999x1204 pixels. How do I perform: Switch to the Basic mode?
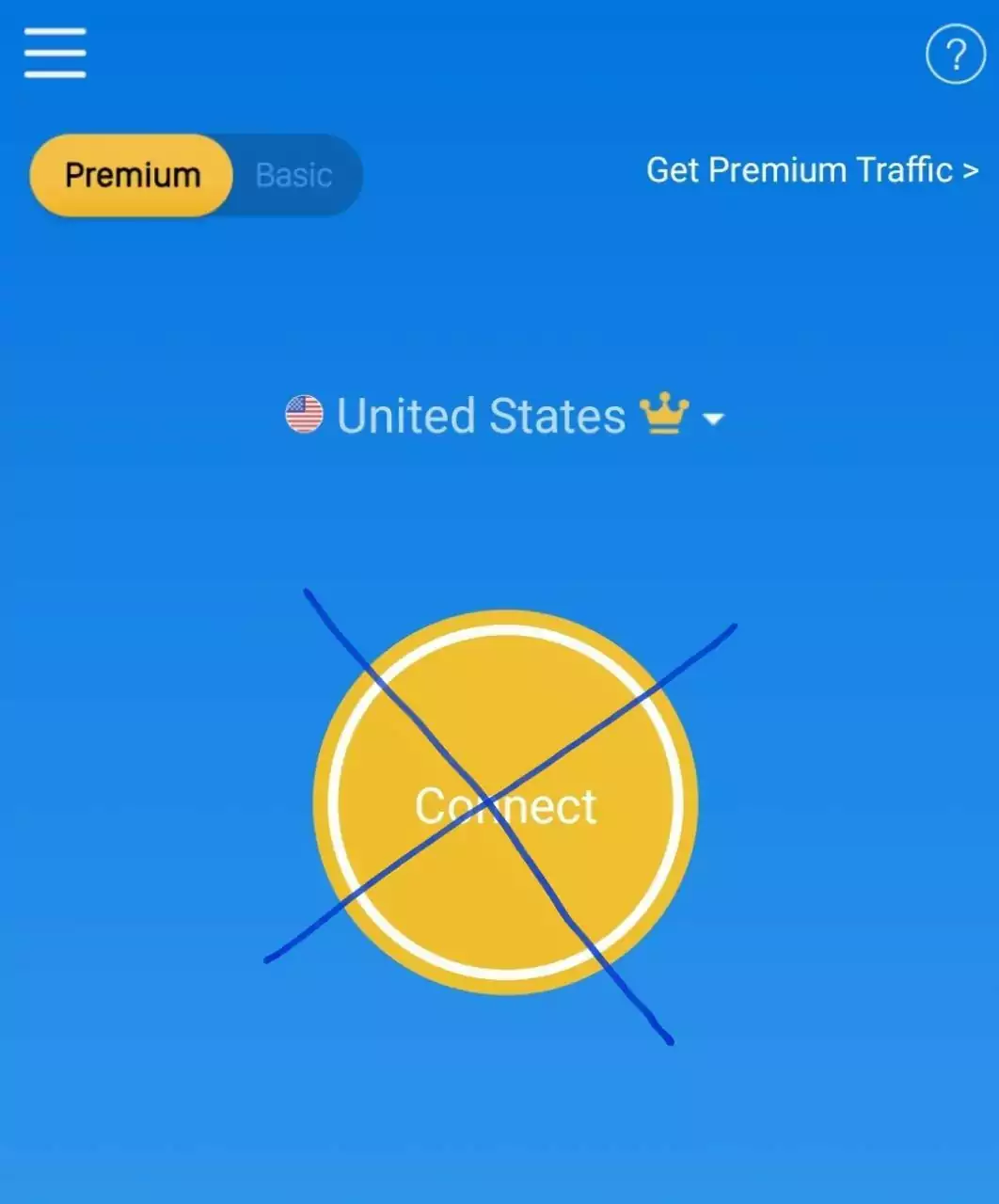tap(294, 175)
